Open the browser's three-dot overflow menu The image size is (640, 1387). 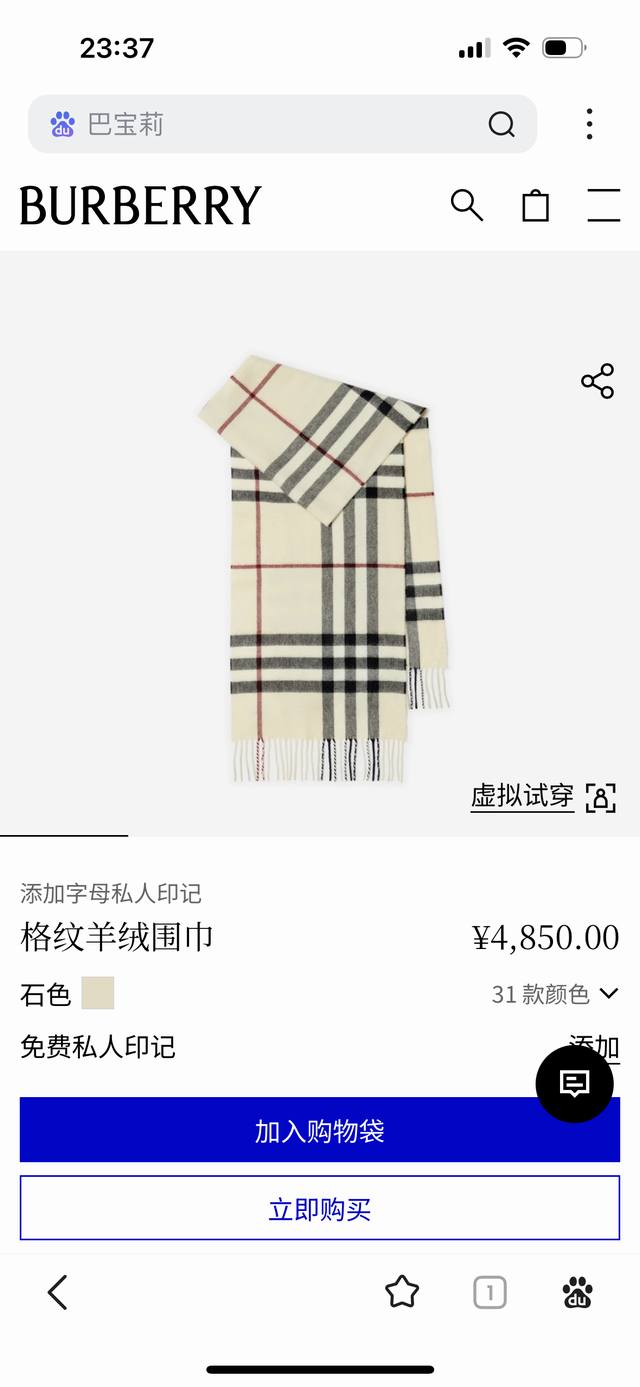coord(589,124)
